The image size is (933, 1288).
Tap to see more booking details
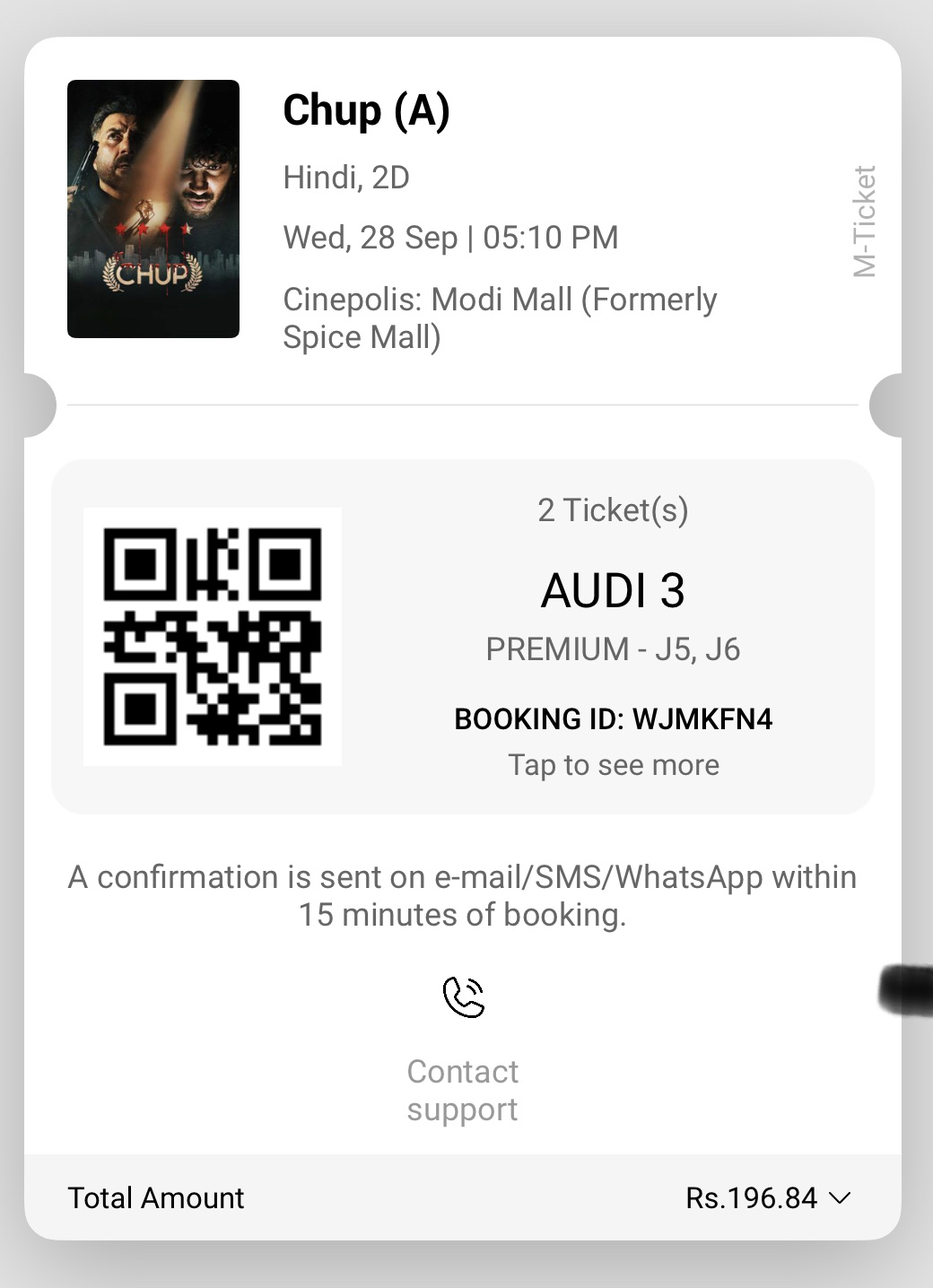point(613,765)
